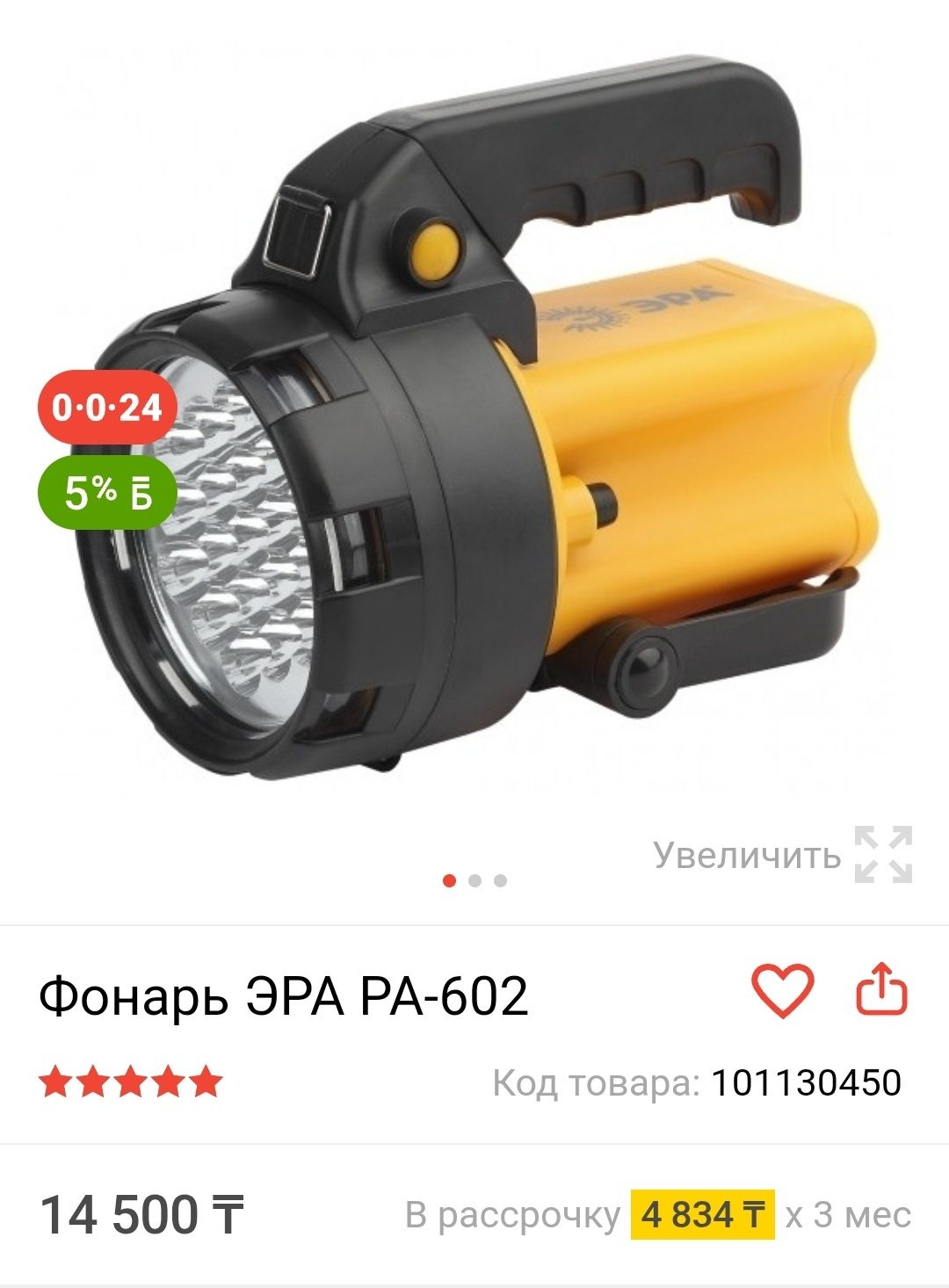The width and height of the screenshot is (949, 1288).
Task: Open installment offer 4 834 ₸ x 3 мес
Action: click(x=701, y=1215)
